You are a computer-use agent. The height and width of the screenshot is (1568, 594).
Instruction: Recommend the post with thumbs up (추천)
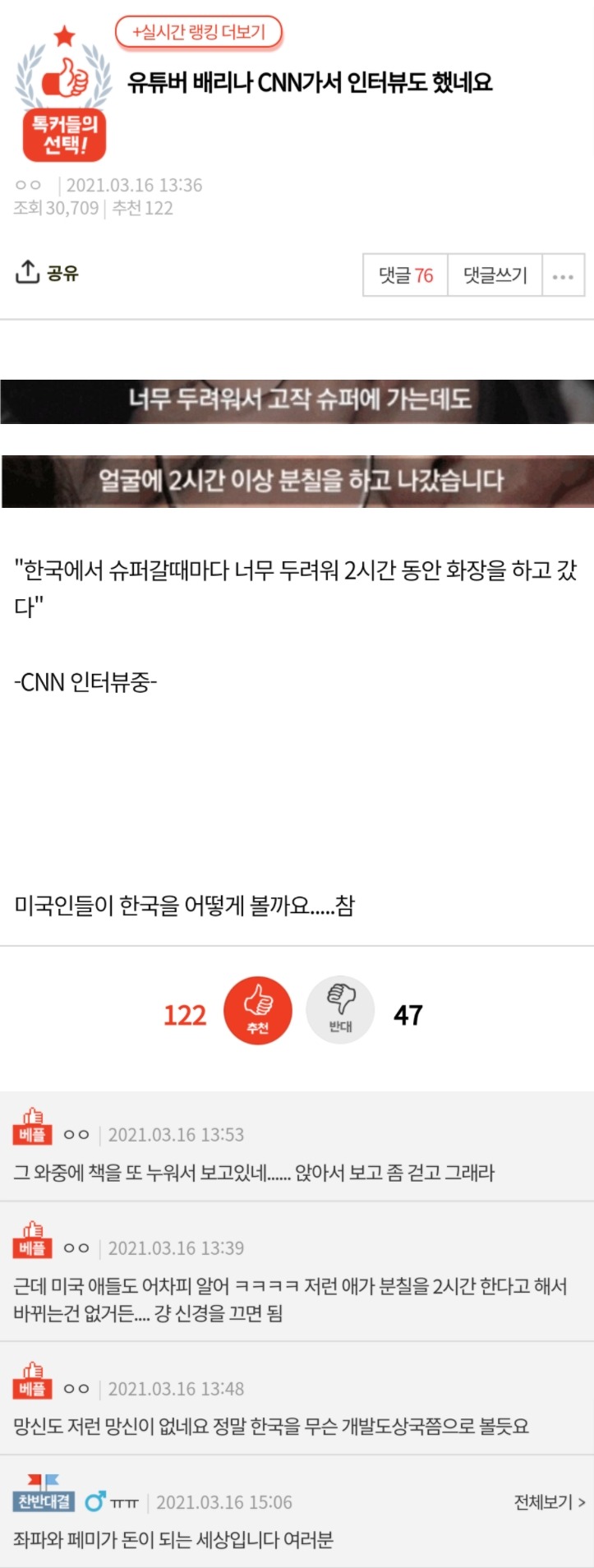[258, 1011]
